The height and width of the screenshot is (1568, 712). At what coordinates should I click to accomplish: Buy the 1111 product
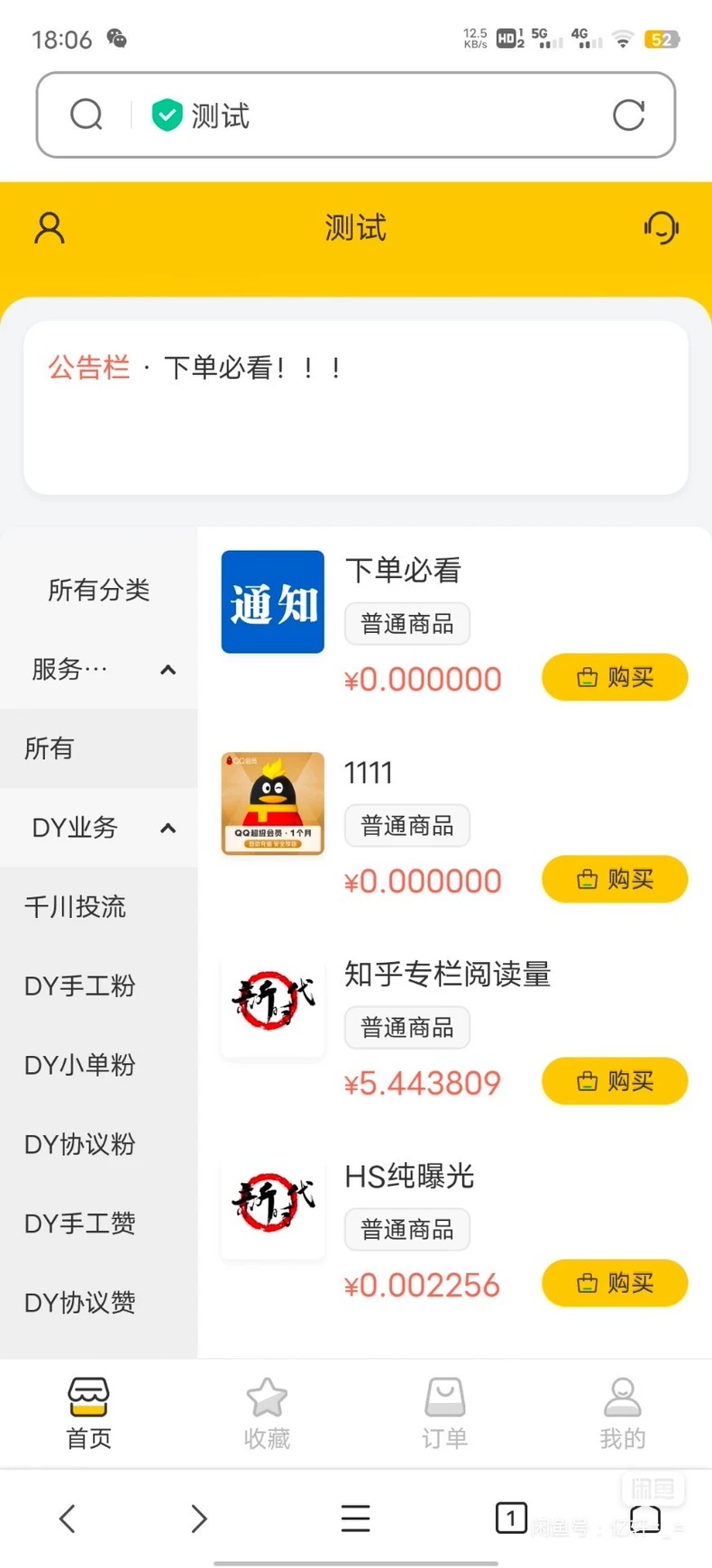pos(615,879)
